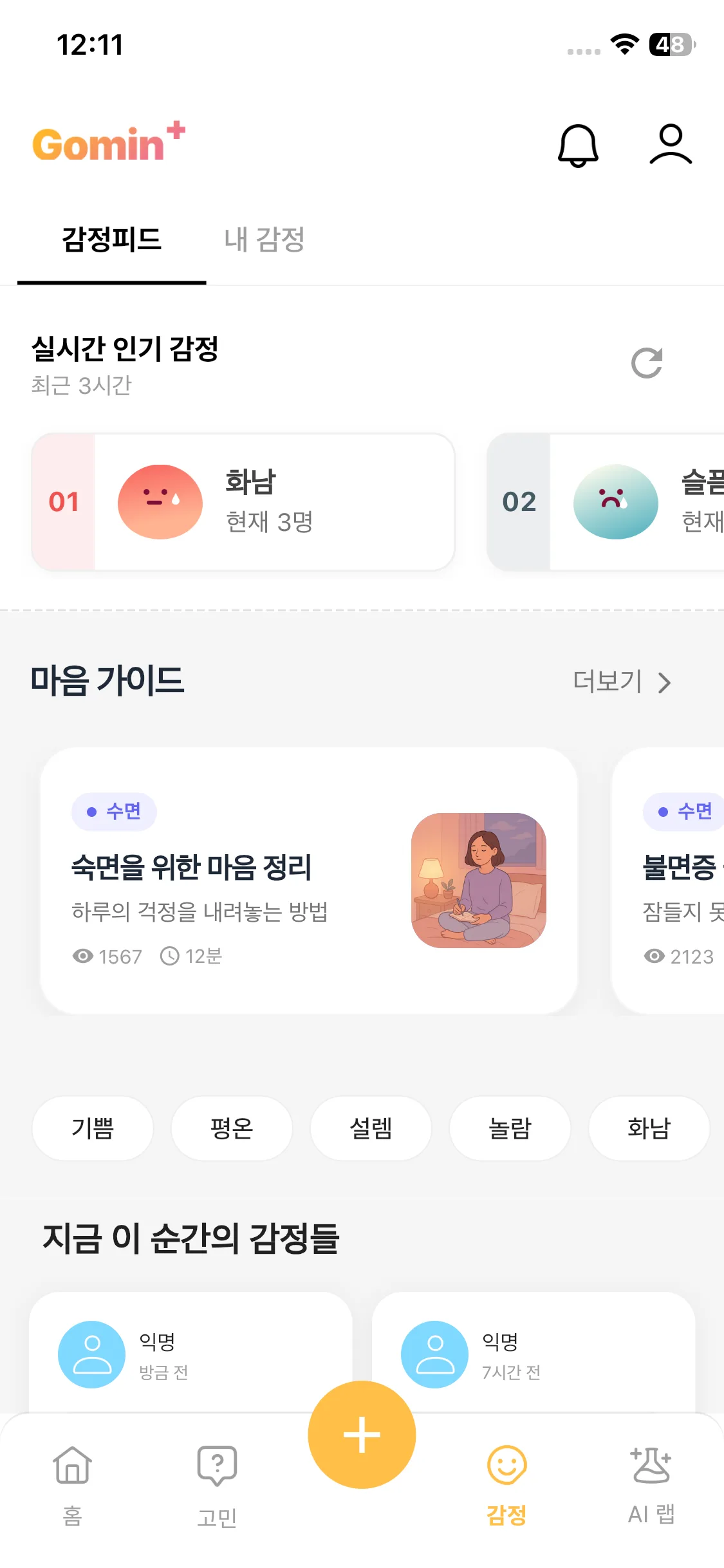This screenshot has width=724, height=1568.
Task: Open the anonymous post from 방금 전
Action: [190, 1352]
